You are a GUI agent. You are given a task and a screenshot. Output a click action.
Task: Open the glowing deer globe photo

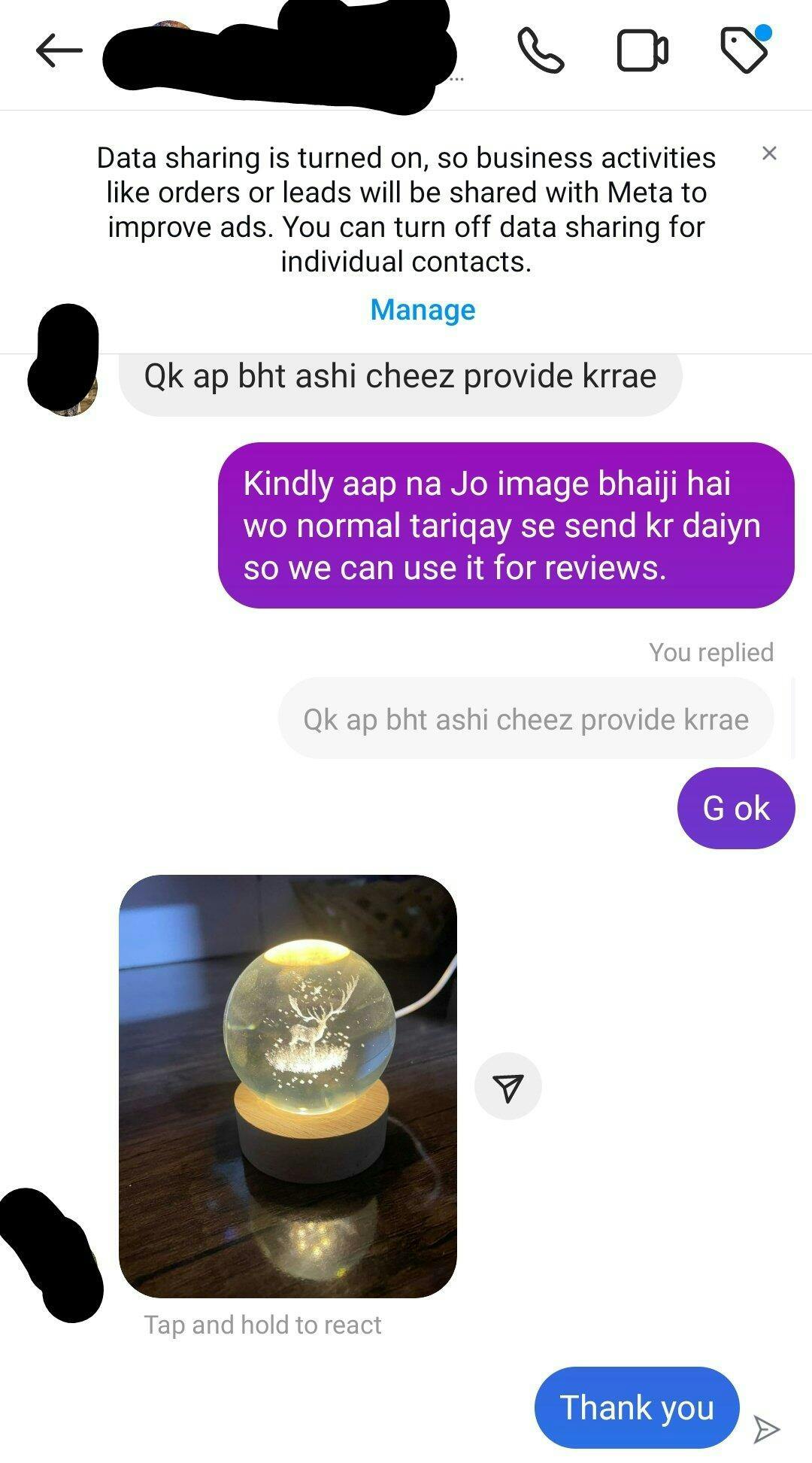[x=288, y=1086]
